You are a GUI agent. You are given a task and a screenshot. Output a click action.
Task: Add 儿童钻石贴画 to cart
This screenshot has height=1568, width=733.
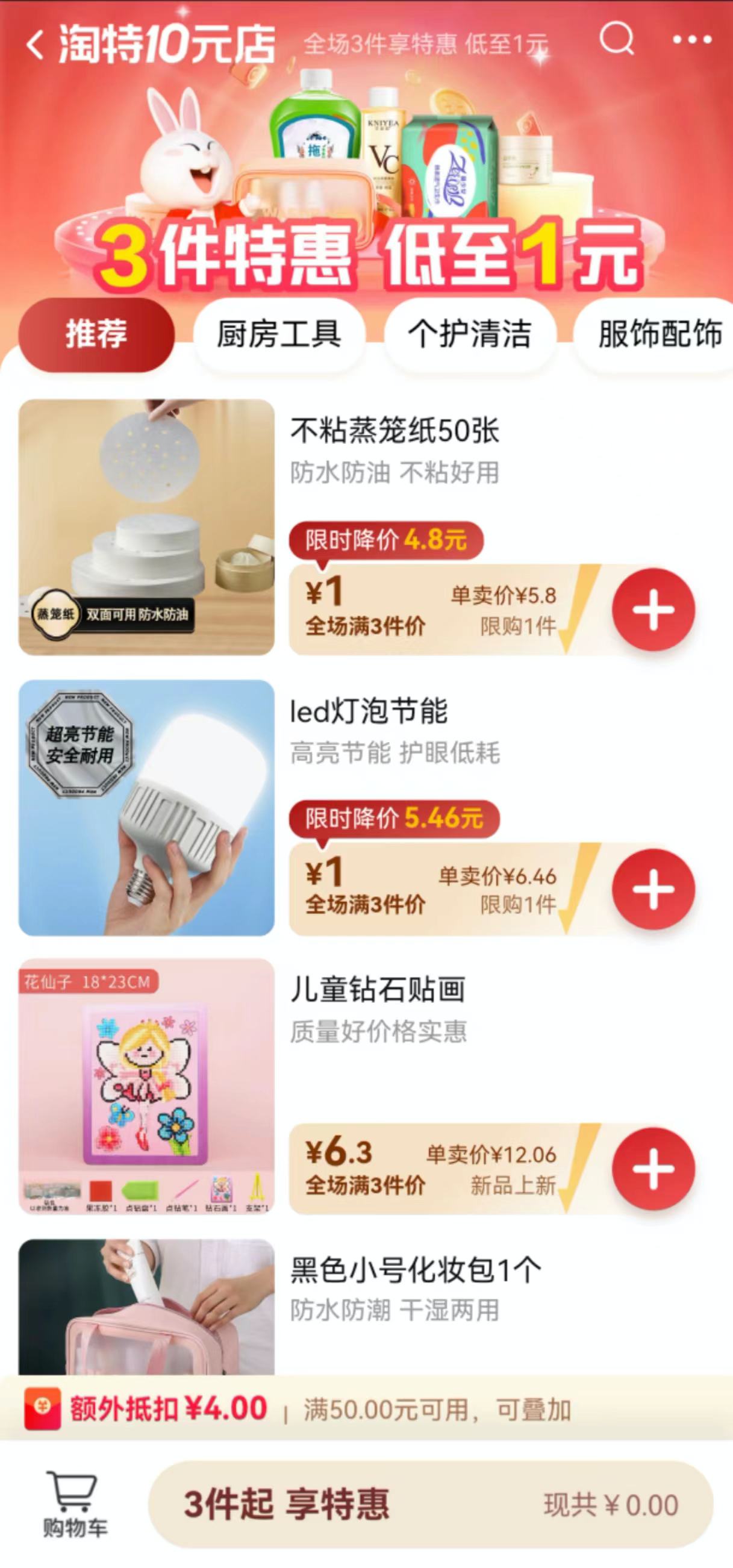(653, 1168)
